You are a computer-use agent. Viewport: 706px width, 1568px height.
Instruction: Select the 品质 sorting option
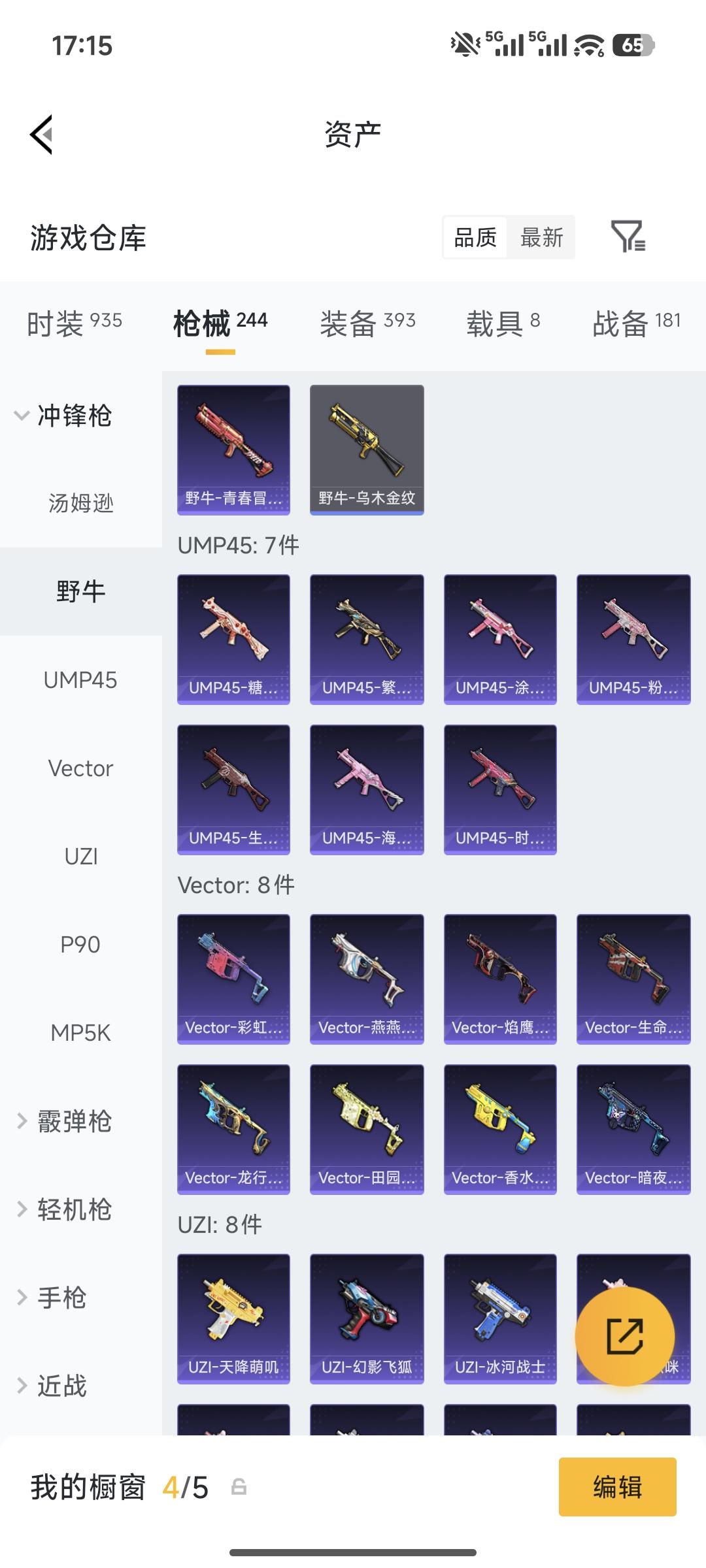pos(477,238)
